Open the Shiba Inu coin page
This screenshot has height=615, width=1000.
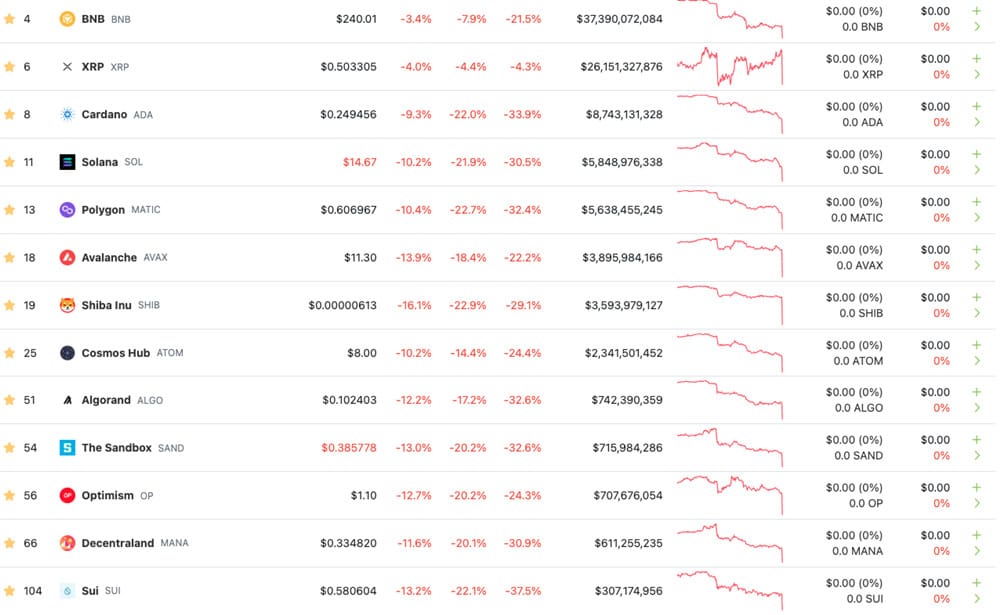[x=106, y=306]
